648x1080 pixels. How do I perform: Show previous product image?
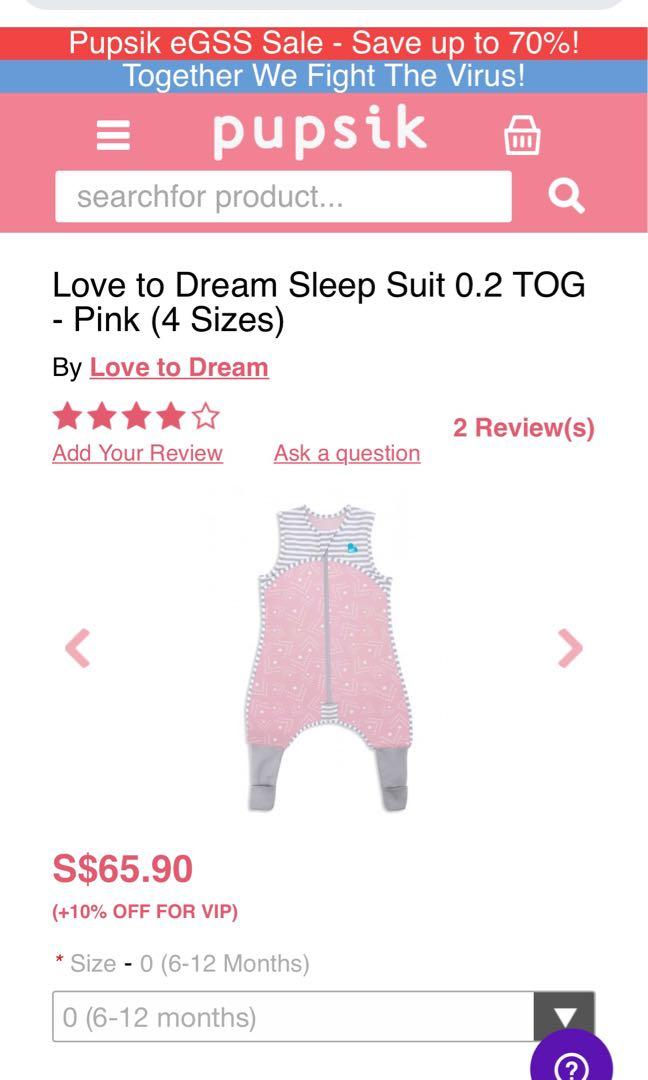pyautogui.click(x=77, y=648)
